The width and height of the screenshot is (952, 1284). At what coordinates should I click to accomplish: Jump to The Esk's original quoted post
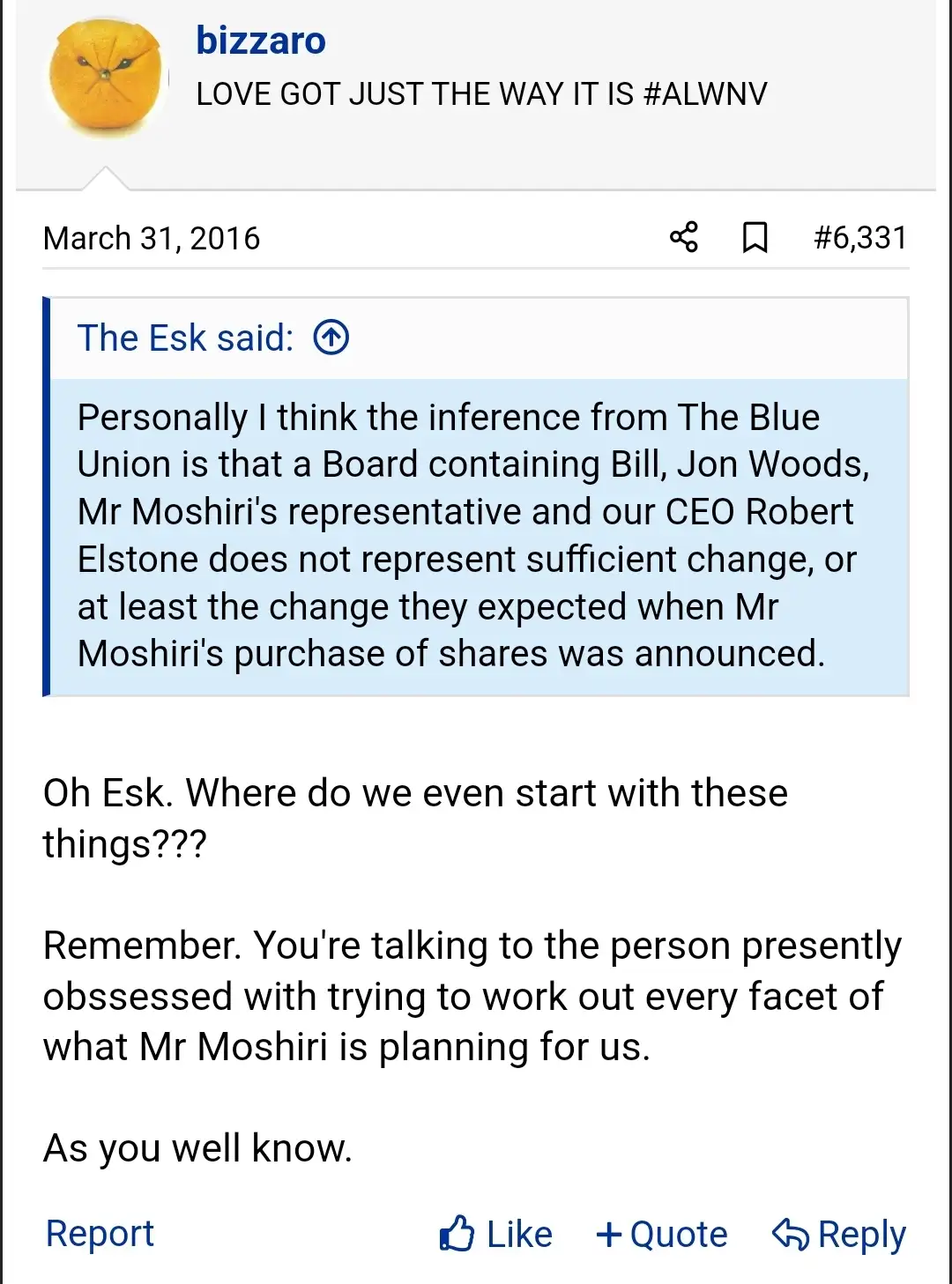(331, 338)
